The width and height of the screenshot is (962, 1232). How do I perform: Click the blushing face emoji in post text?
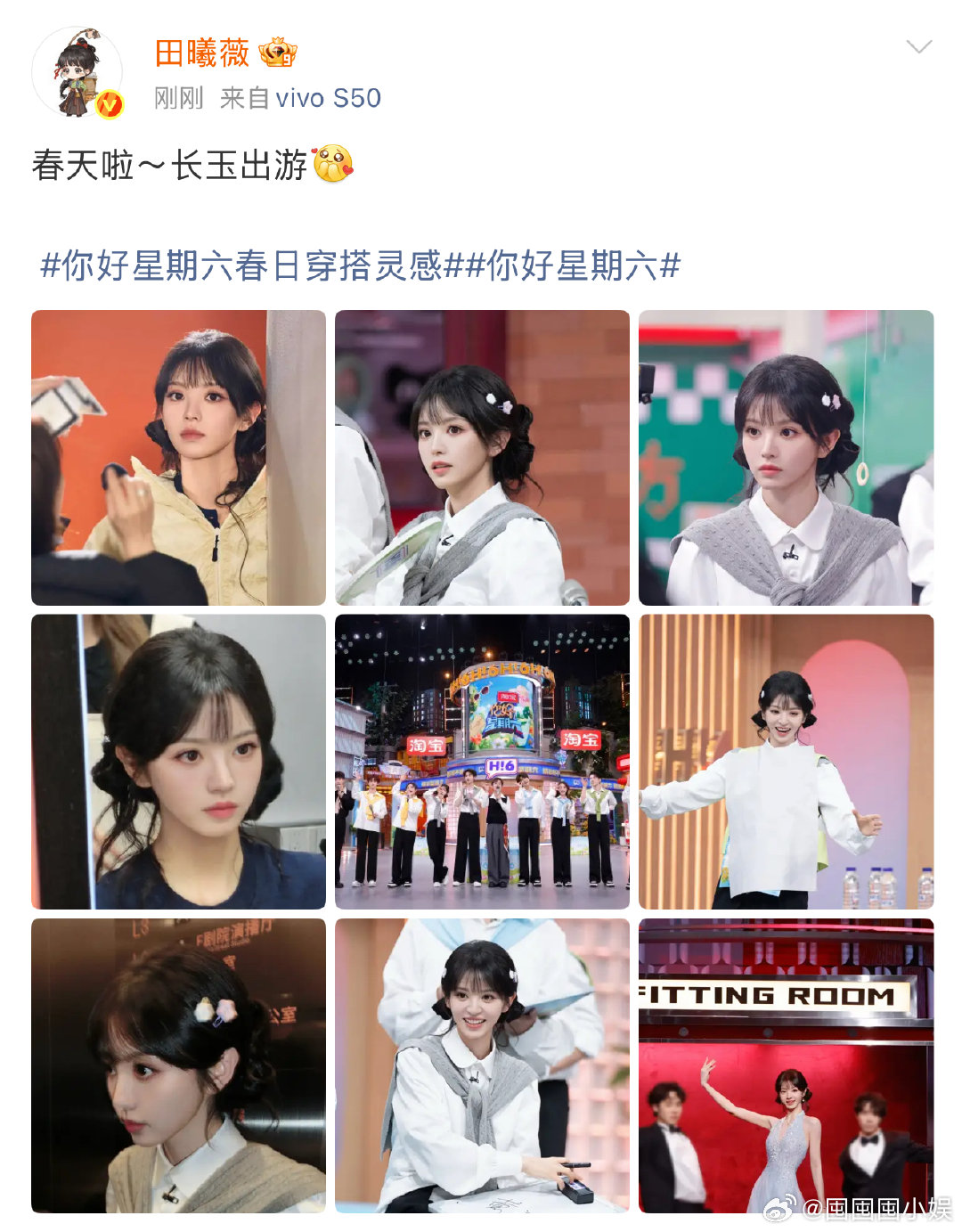(x=334, y=164)
